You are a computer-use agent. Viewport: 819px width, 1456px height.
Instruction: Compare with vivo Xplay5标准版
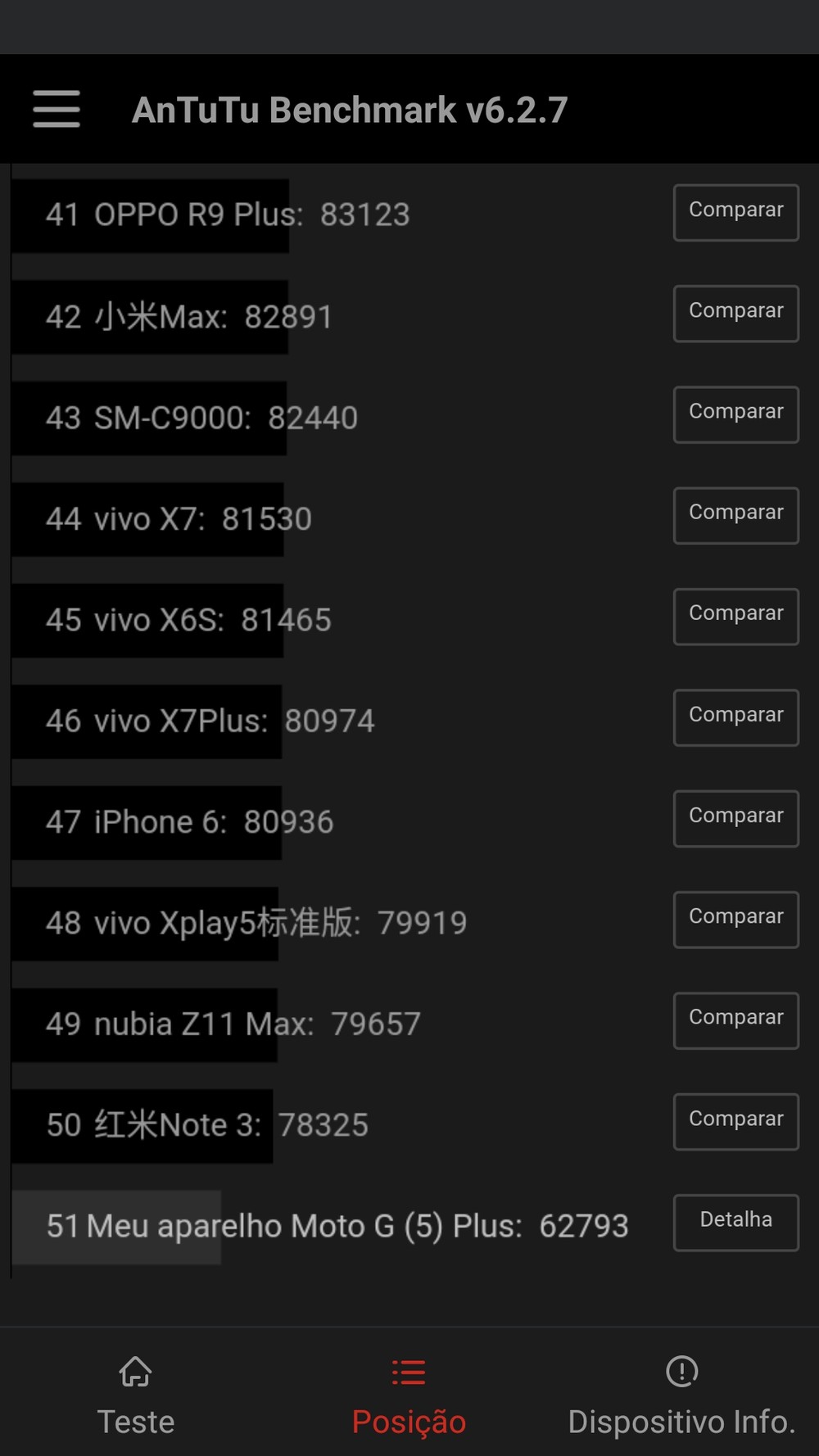point(735,919)
